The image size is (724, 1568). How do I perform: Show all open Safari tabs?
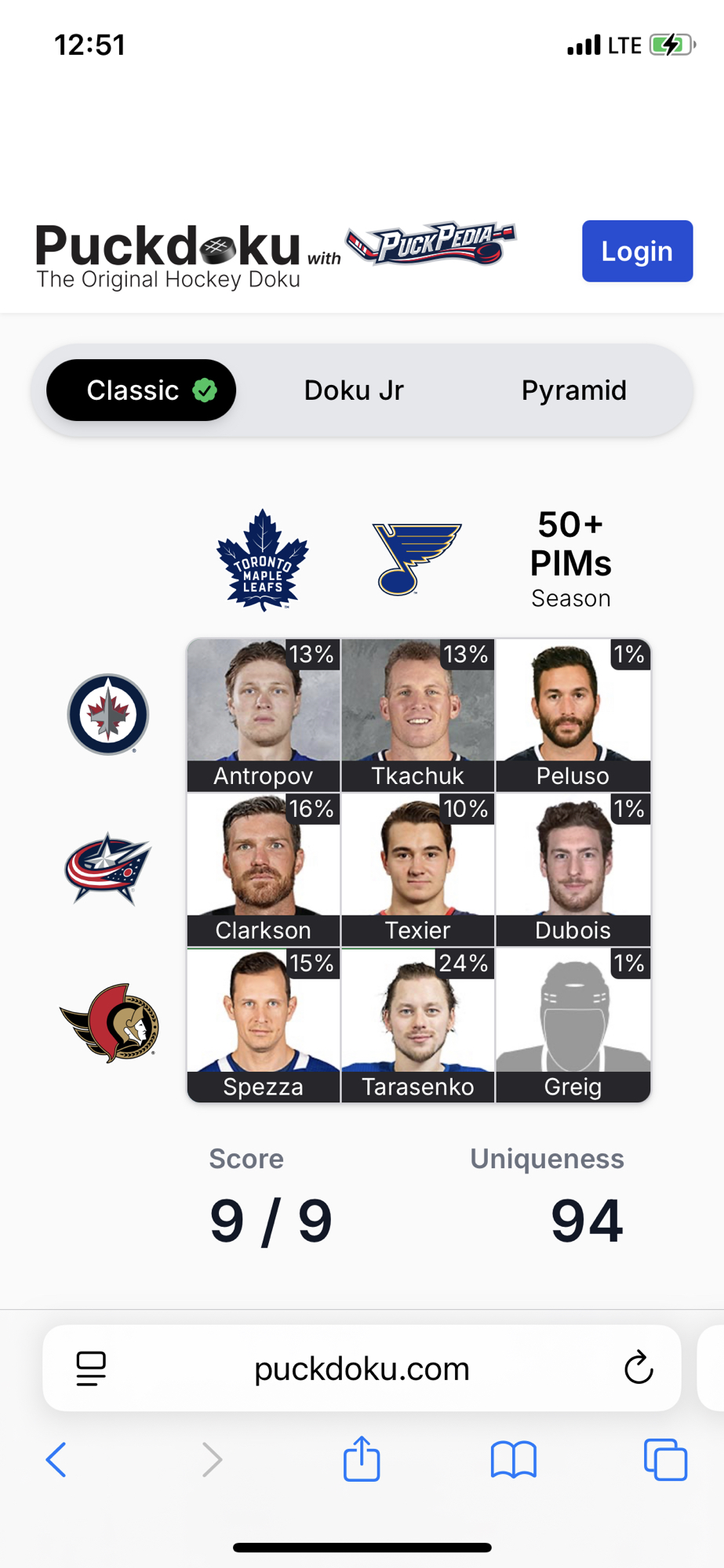665,1459
